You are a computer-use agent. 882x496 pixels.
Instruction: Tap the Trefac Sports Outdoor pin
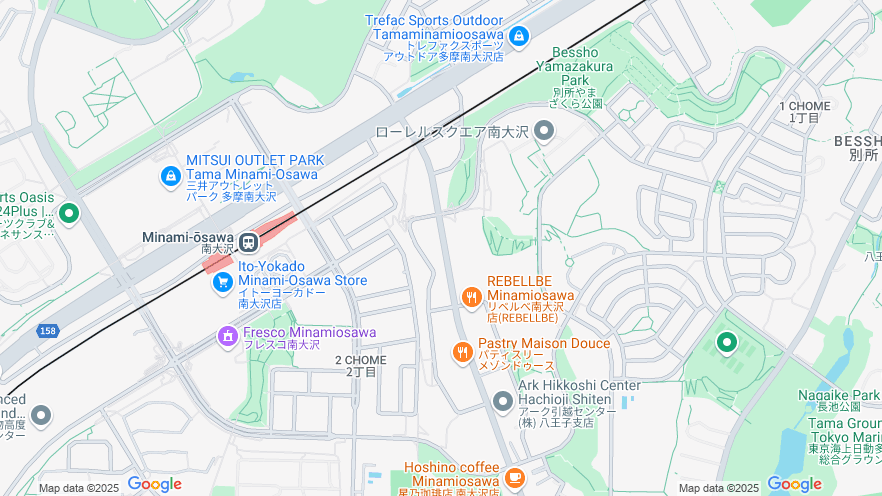[518, 38]
